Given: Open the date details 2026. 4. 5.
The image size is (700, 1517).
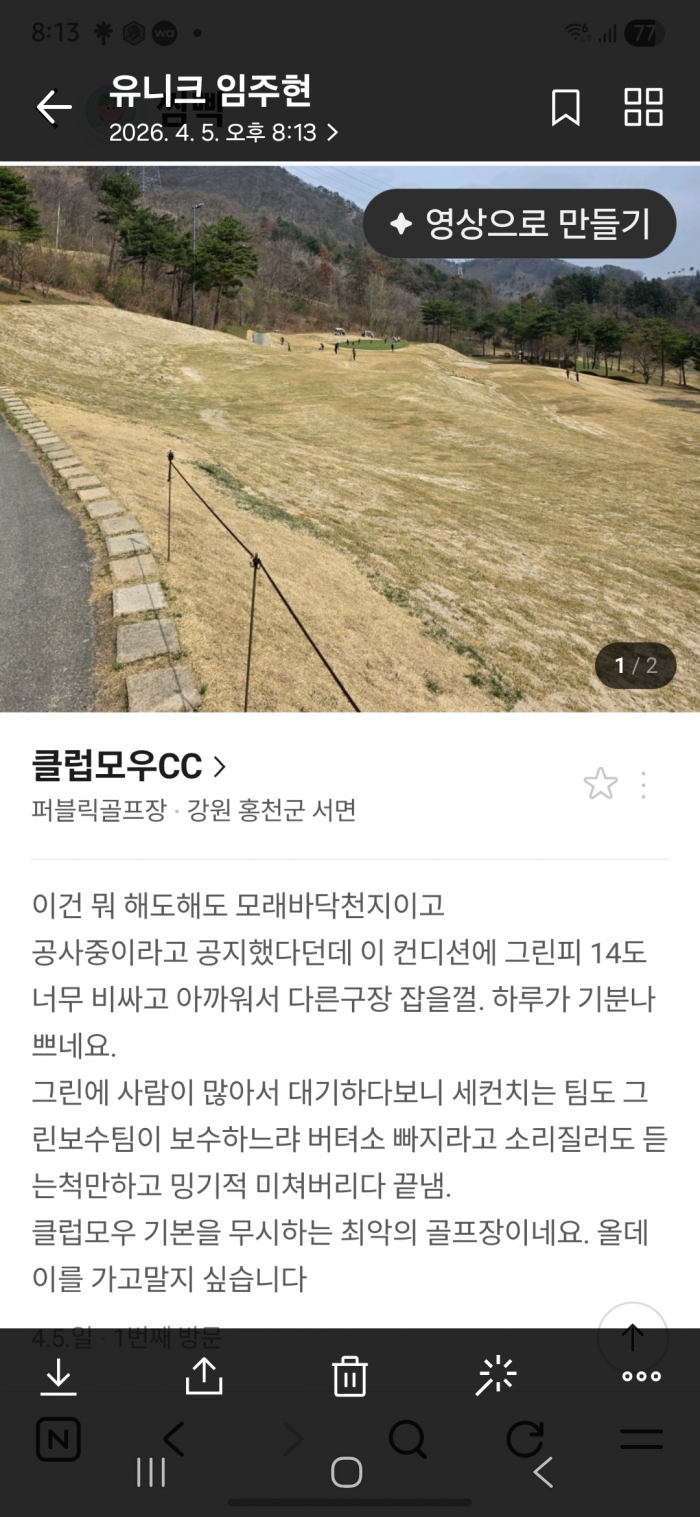Looking at the screenshot, I should click(222, 132).
